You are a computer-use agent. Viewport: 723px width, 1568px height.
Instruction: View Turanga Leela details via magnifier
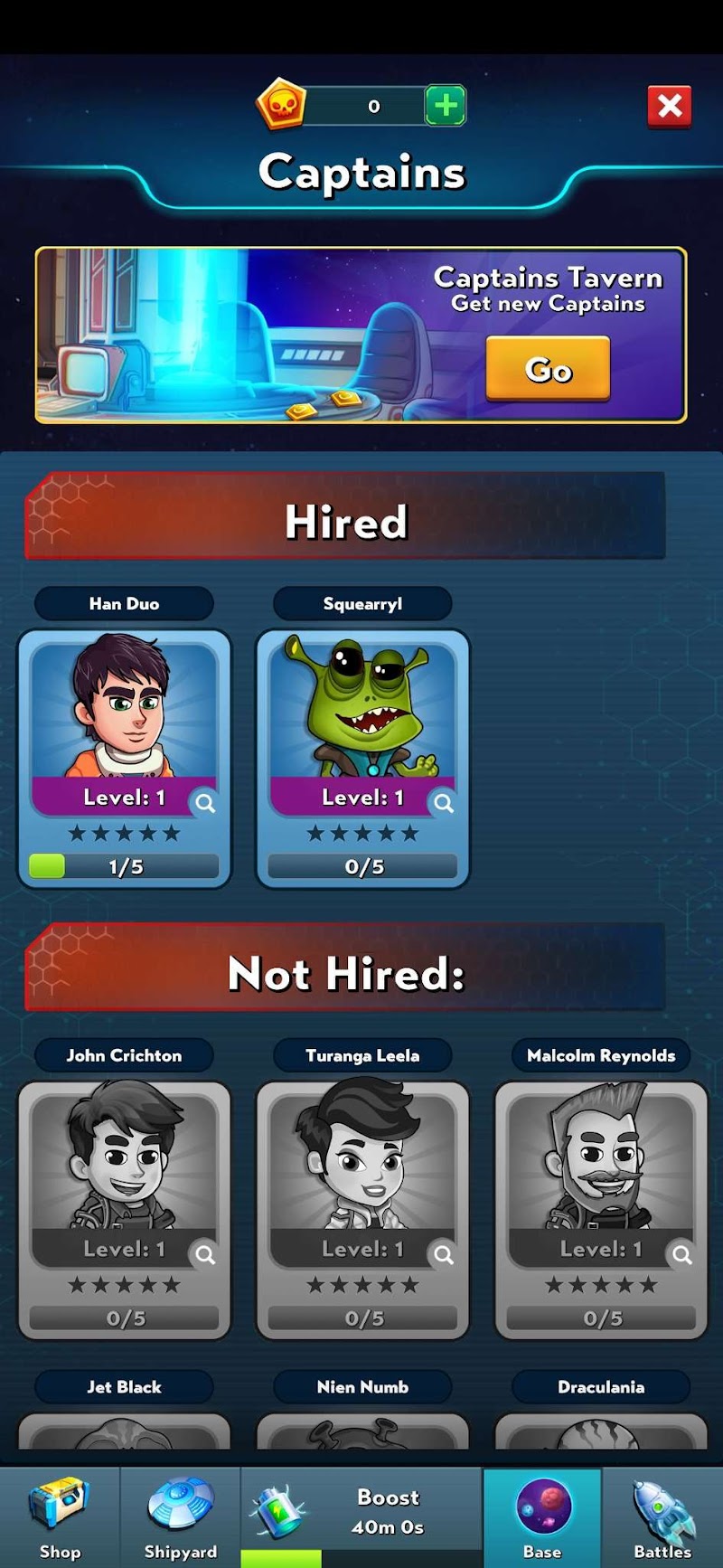pyautogui.click(x=444, y=1254)
